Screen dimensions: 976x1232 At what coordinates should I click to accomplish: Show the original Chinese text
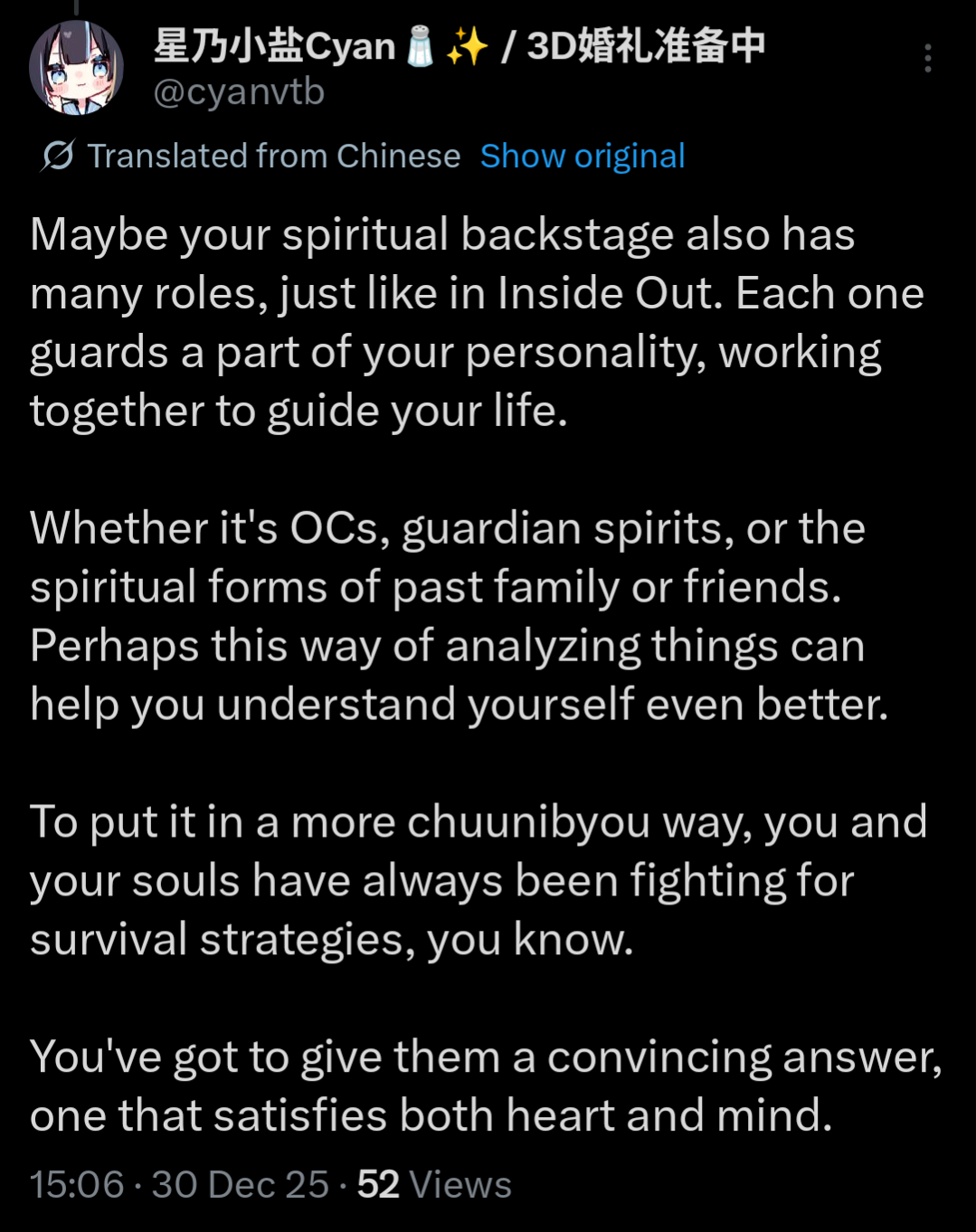point(582,156)
